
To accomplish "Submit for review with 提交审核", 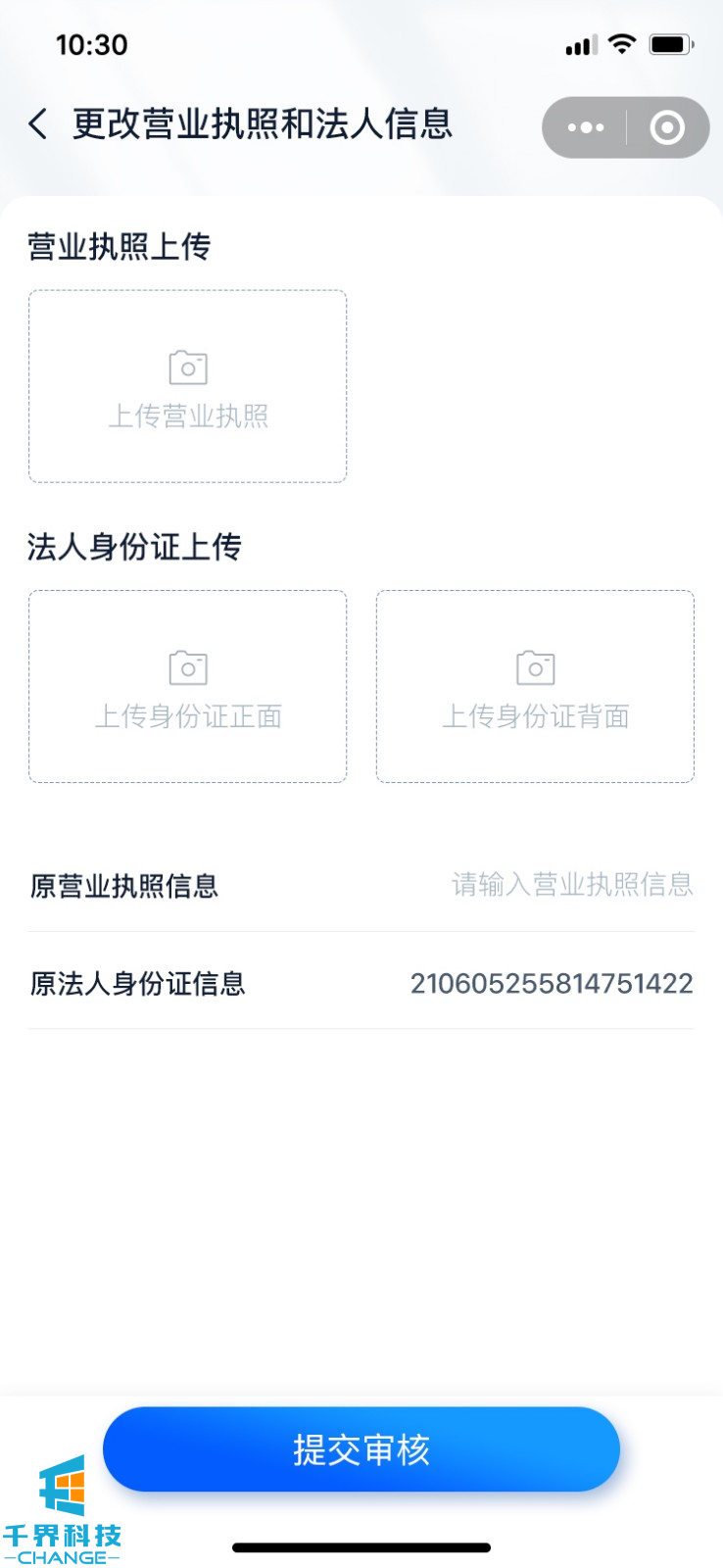I will (x=361, y=1449).
